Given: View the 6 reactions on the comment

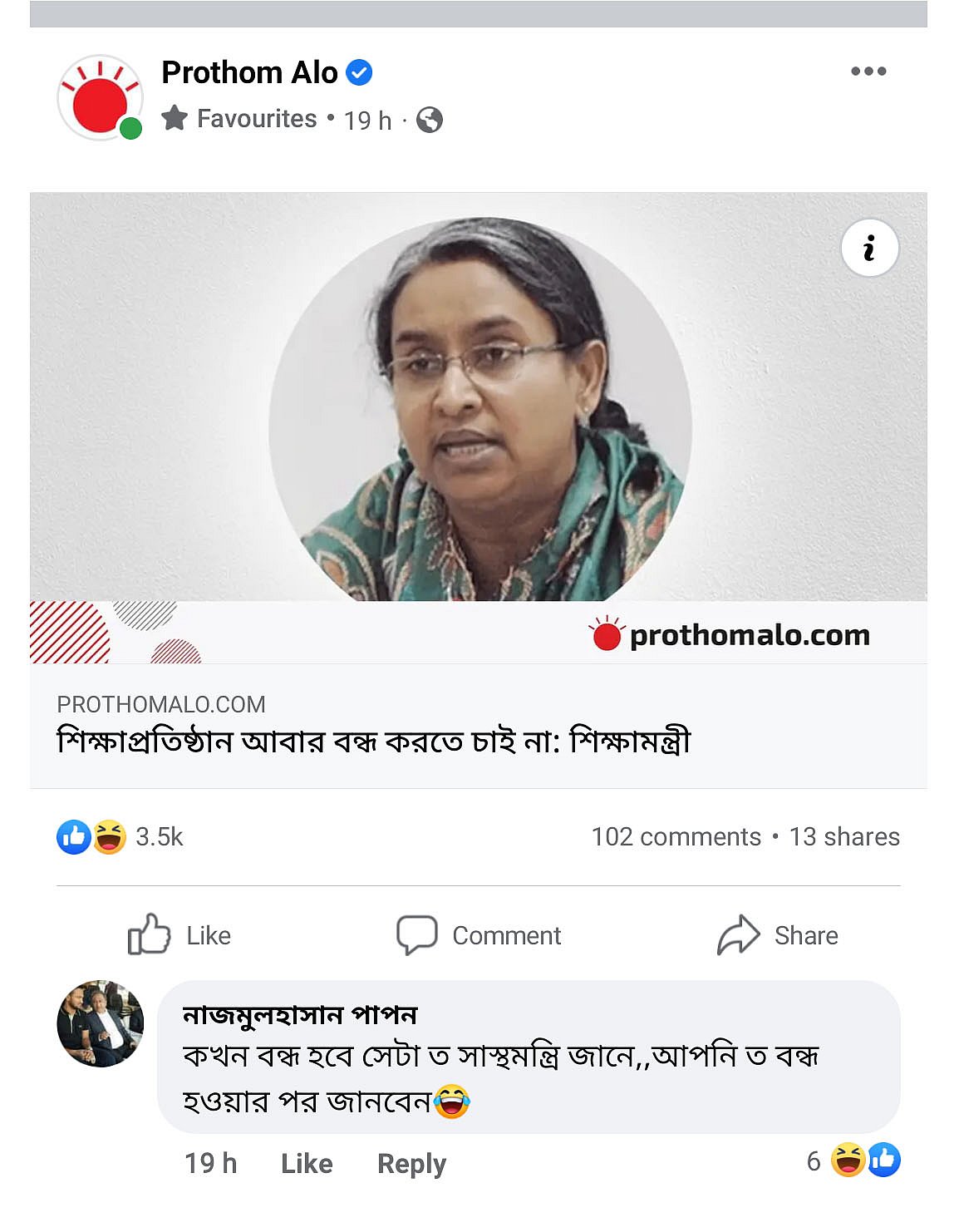Looking at the screenshot, I should point(853,1161).
